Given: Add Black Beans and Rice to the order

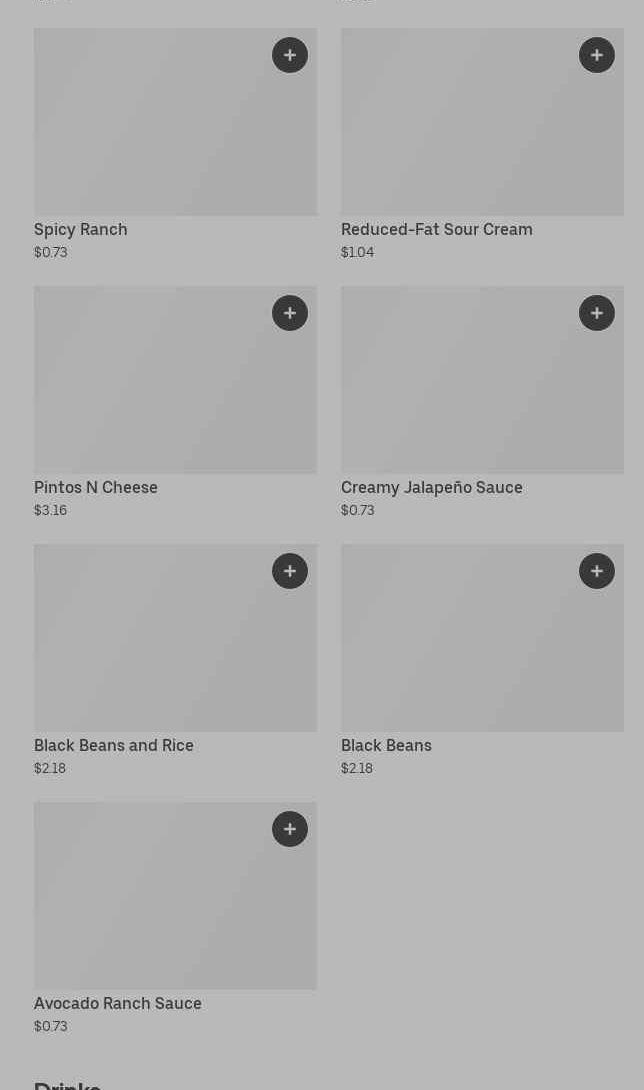Looking at the screenshot, I should tap(290, 571).
